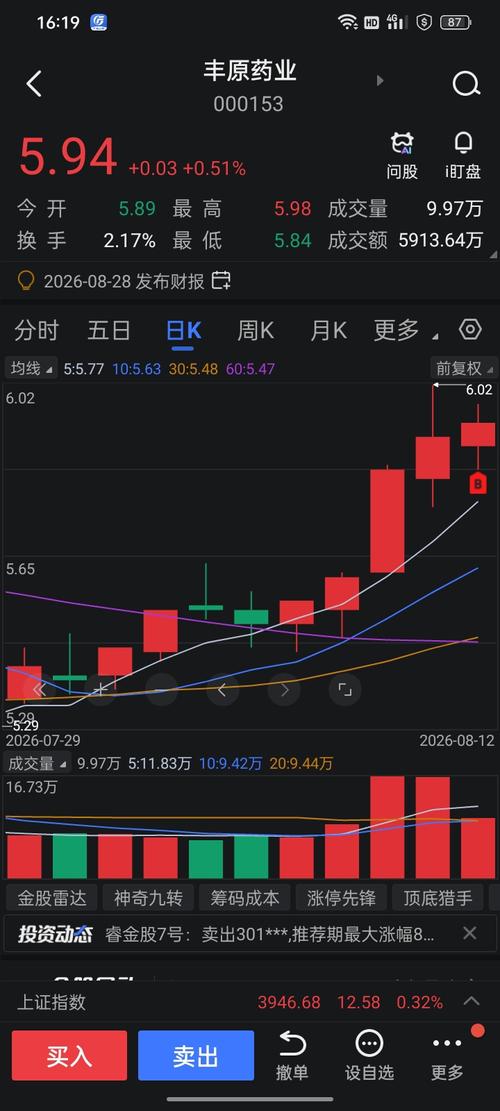
Task: Open the search magnifier icon
Action: click(x=466, y=84)
